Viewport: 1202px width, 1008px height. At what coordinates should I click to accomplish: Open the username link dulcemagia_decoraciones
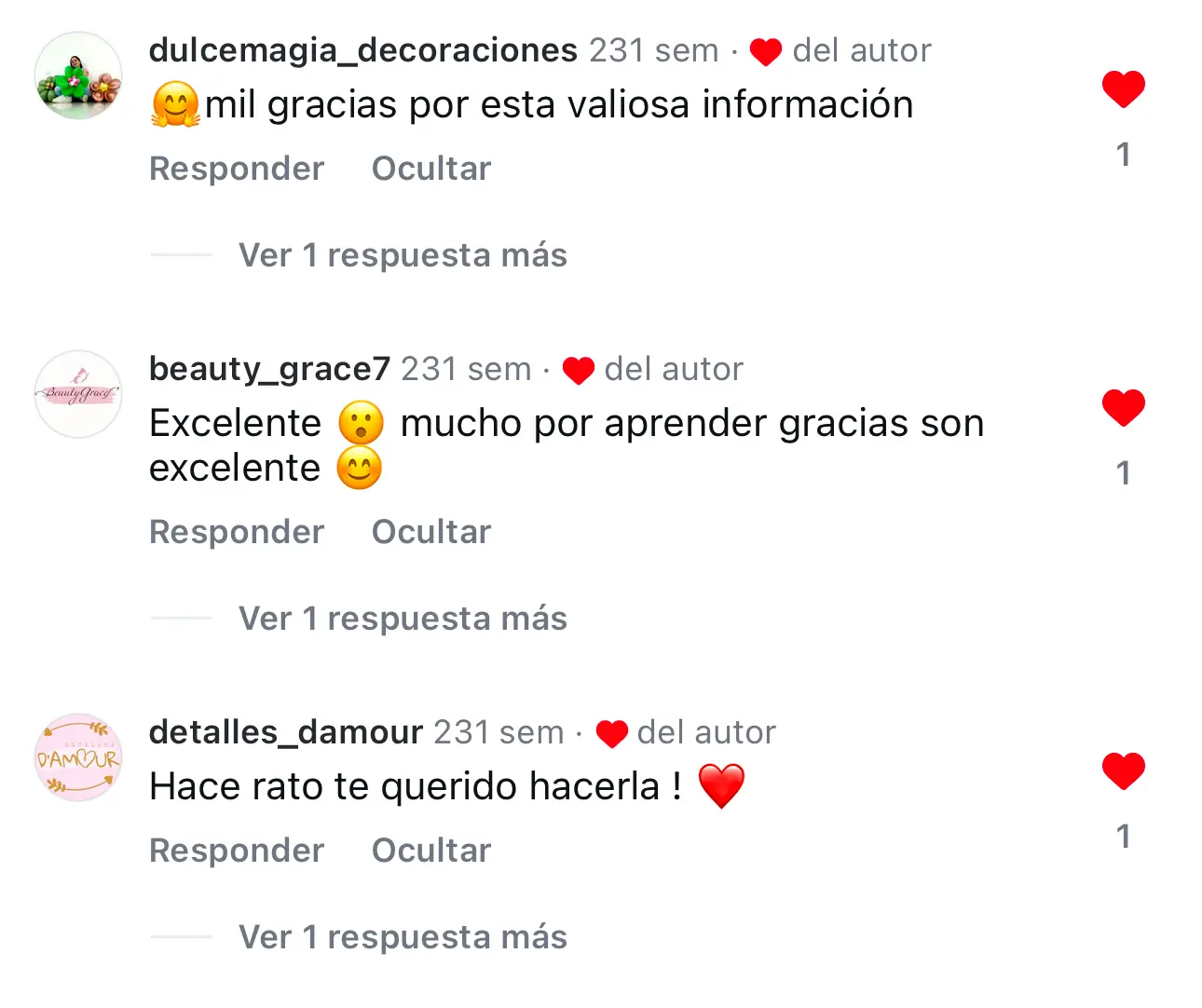(x=362, y=50)
